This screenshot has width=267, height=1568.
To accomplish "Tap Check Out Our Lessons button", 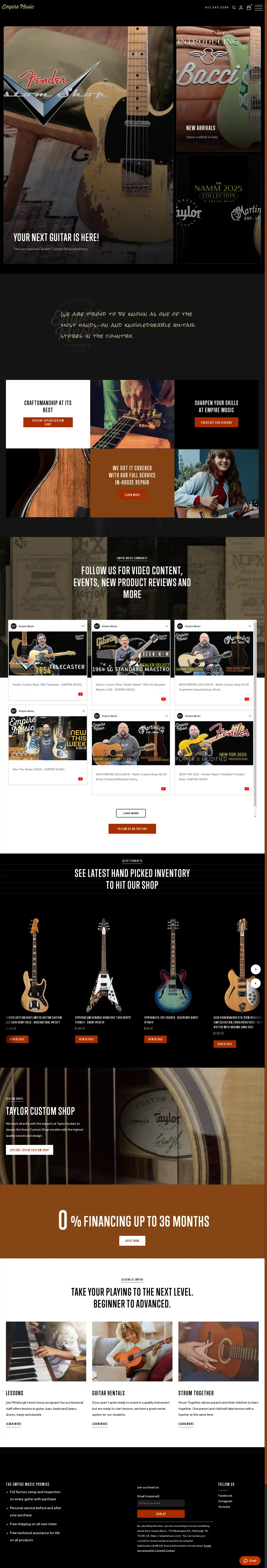I will point(217,422).
